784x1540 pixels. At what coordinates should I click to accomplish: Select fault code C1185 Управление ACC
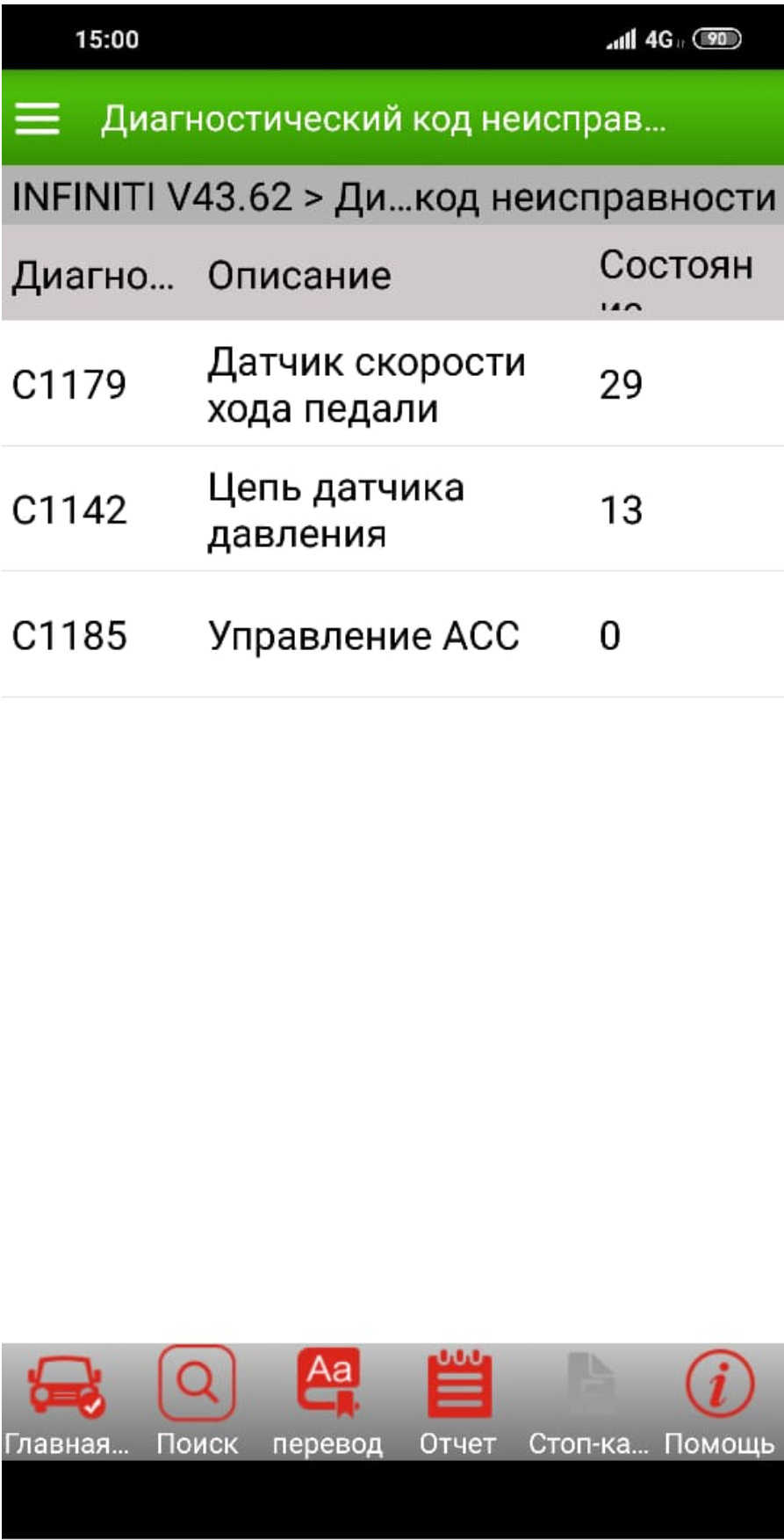[x=392, y=635]
